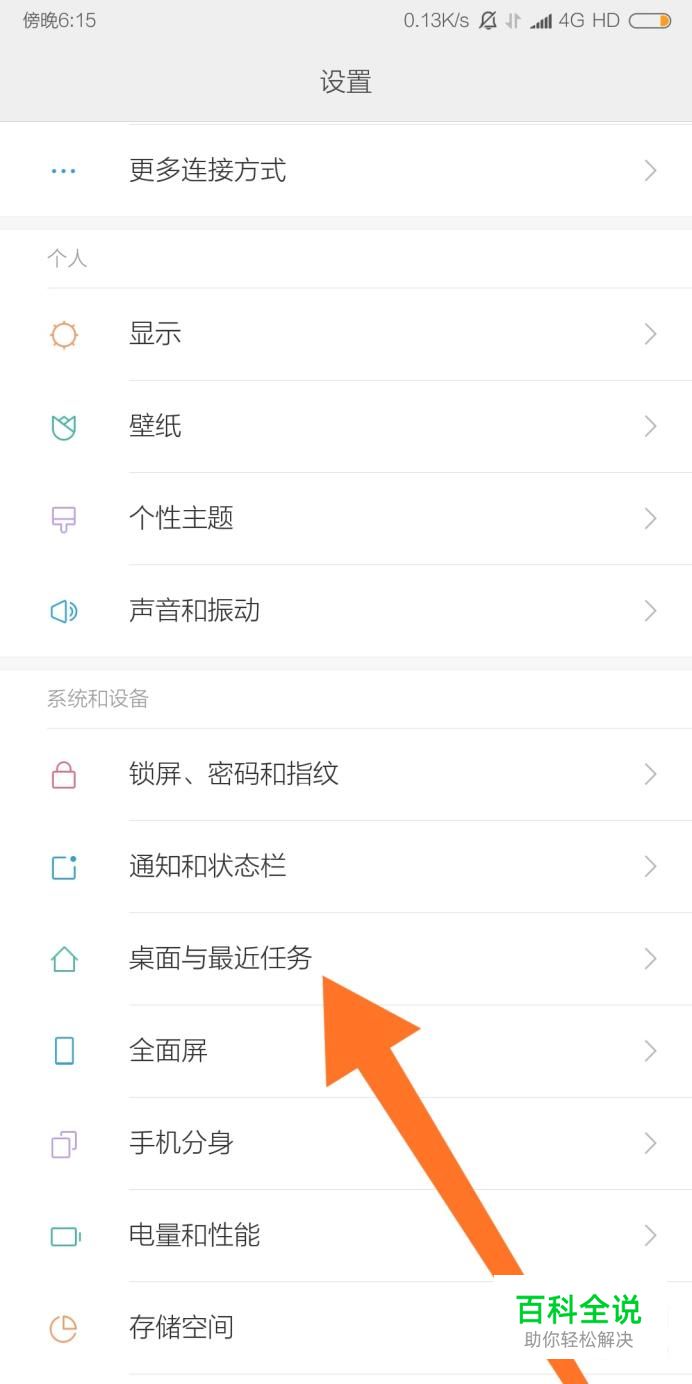Tap the 通知和状态栏 row

(x=207, y=866)
